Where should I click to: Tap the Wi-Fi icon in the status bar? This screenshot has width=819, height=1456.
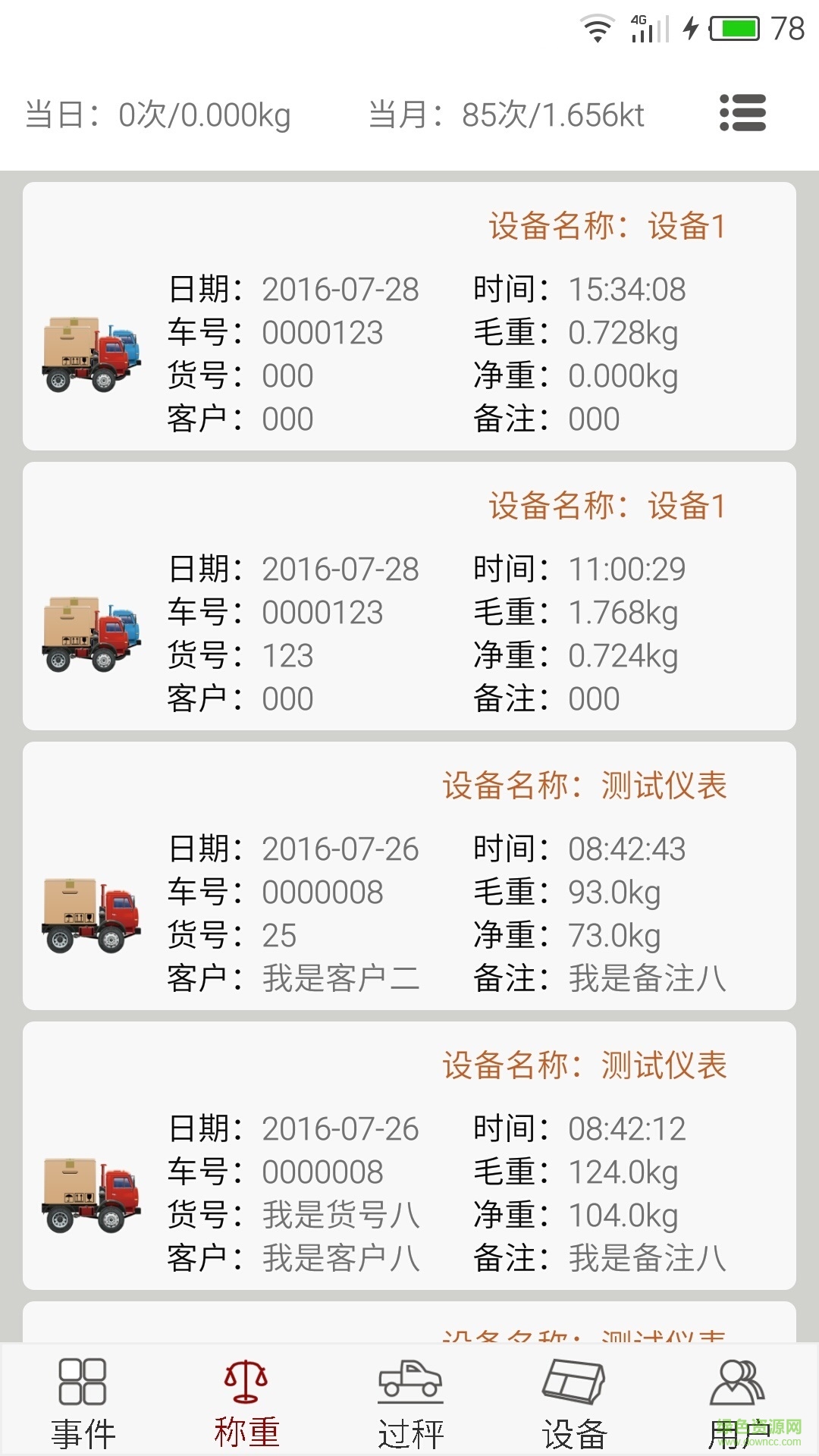(x=598, y=27)
